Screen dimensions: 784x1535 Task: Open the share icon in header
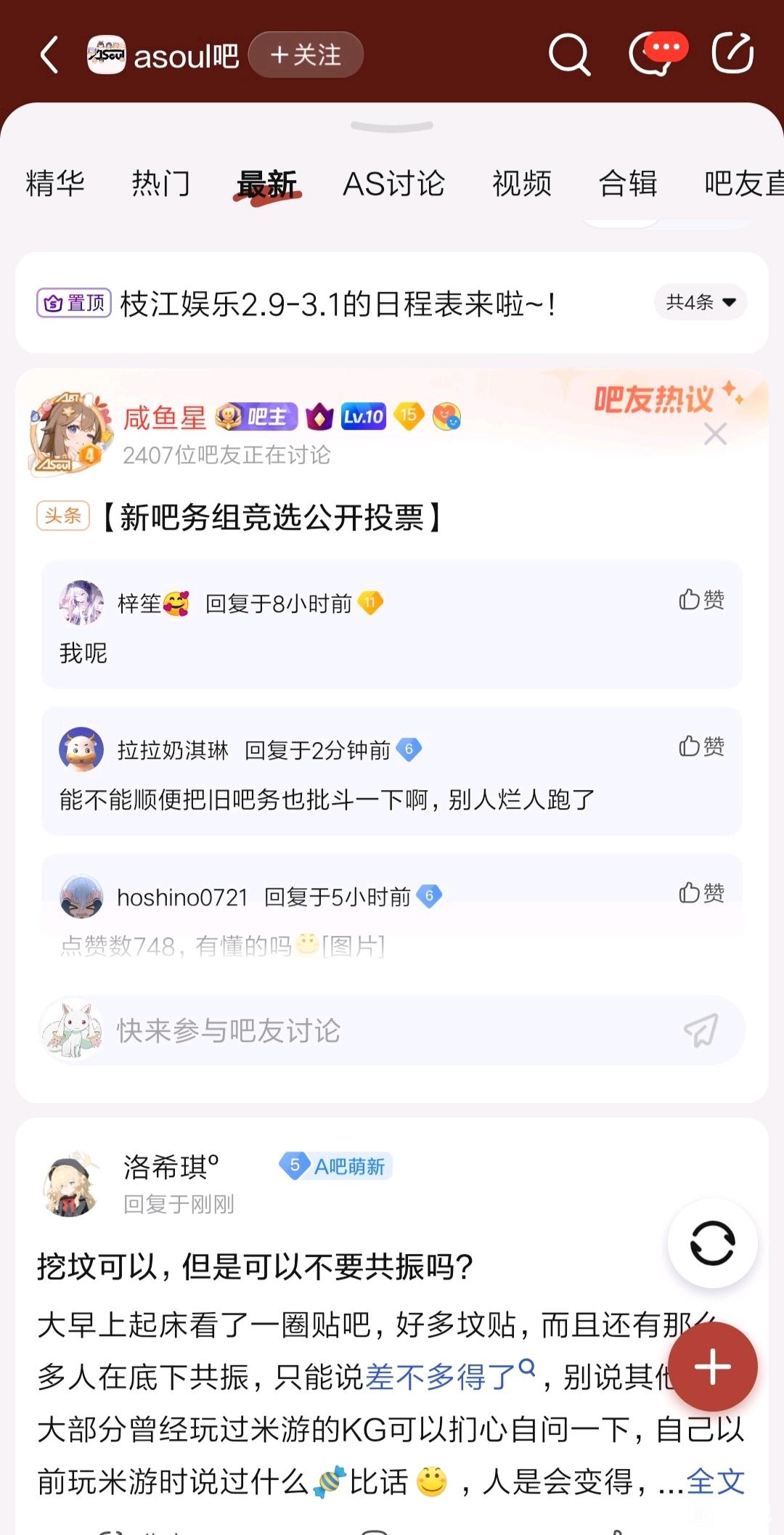(732, 54)
